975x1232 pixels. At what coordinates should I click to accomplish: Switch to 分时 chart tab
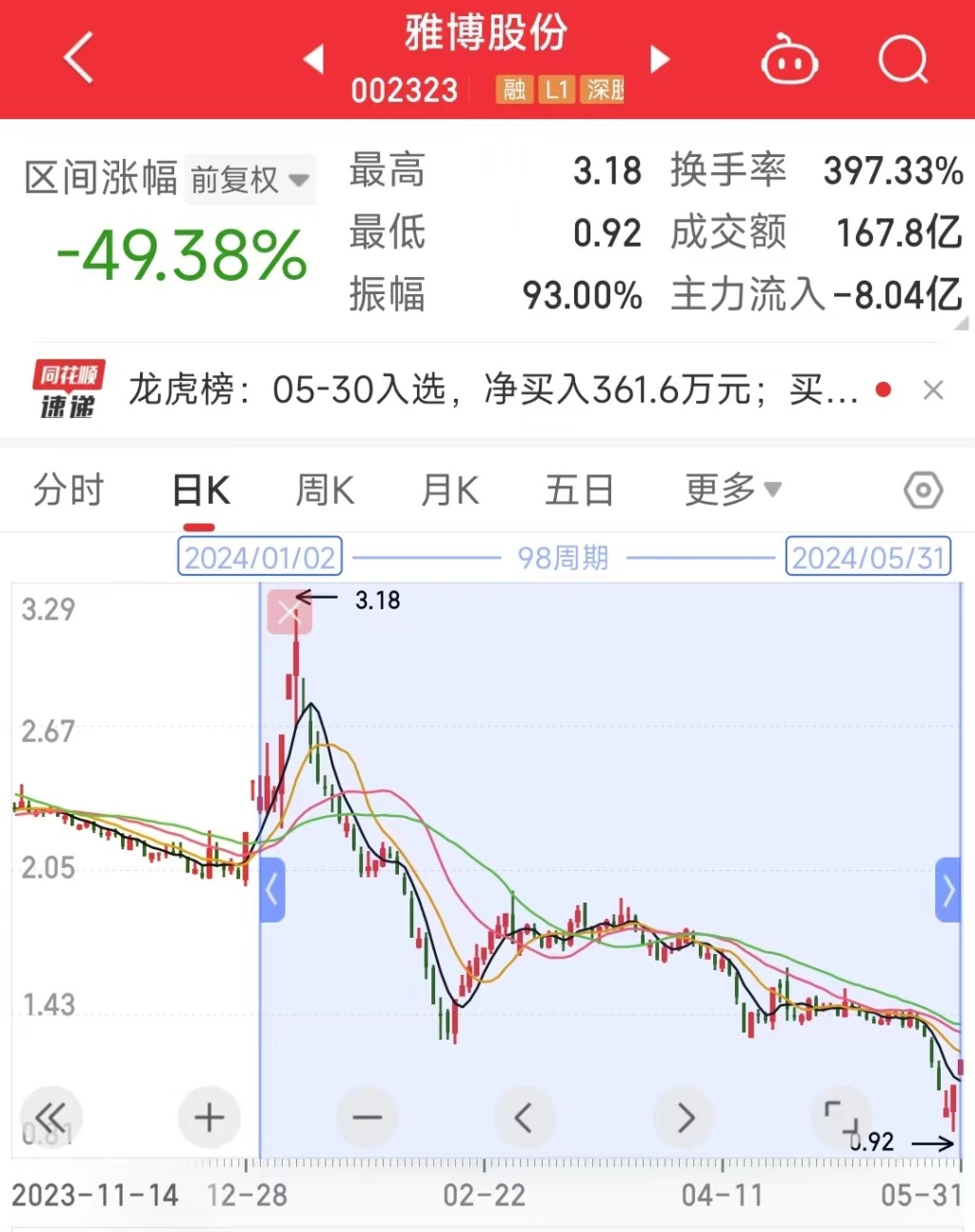coord(69,491)
